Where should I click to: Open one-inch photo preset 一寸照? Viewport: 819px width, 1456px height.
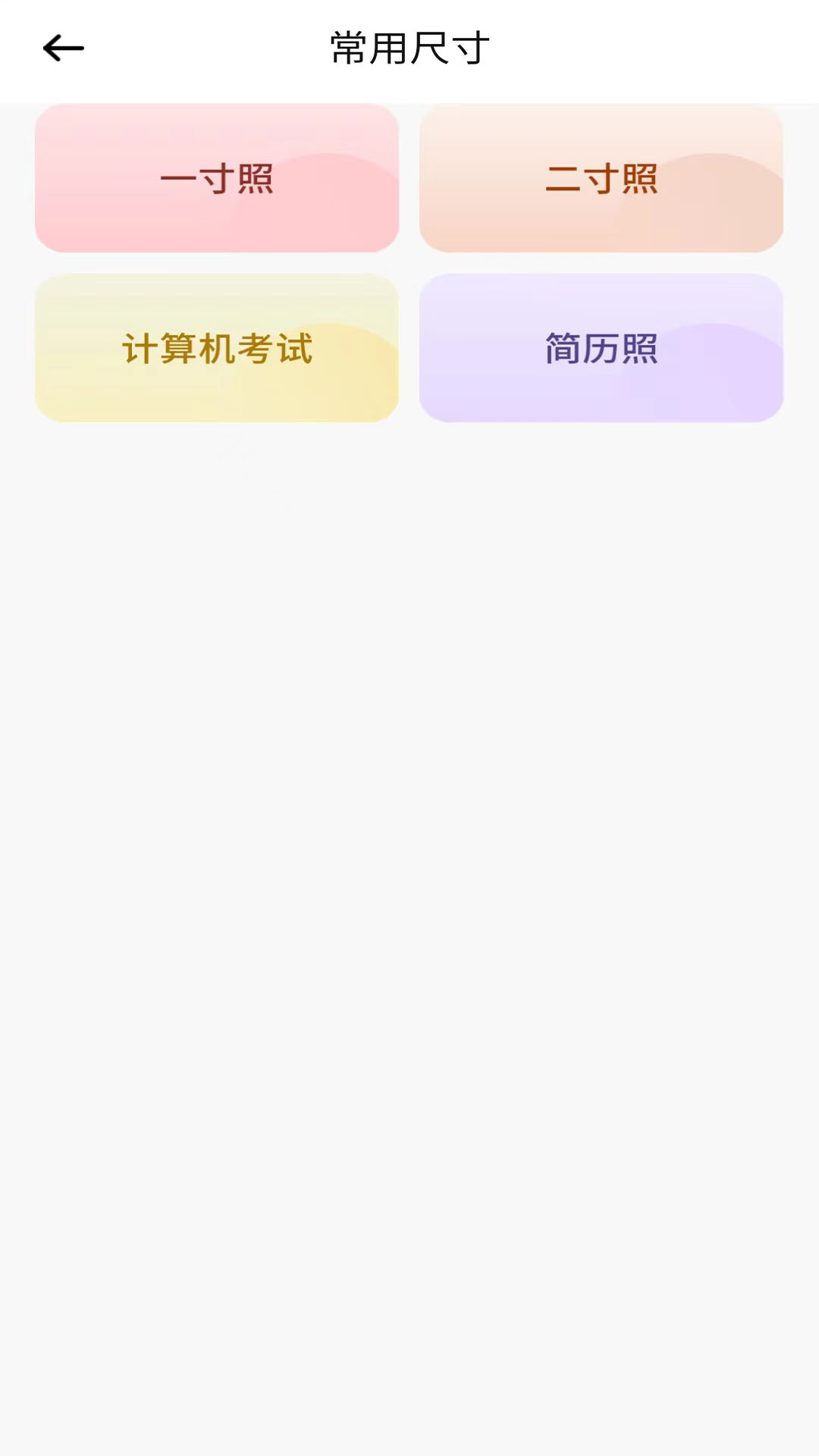217,179
